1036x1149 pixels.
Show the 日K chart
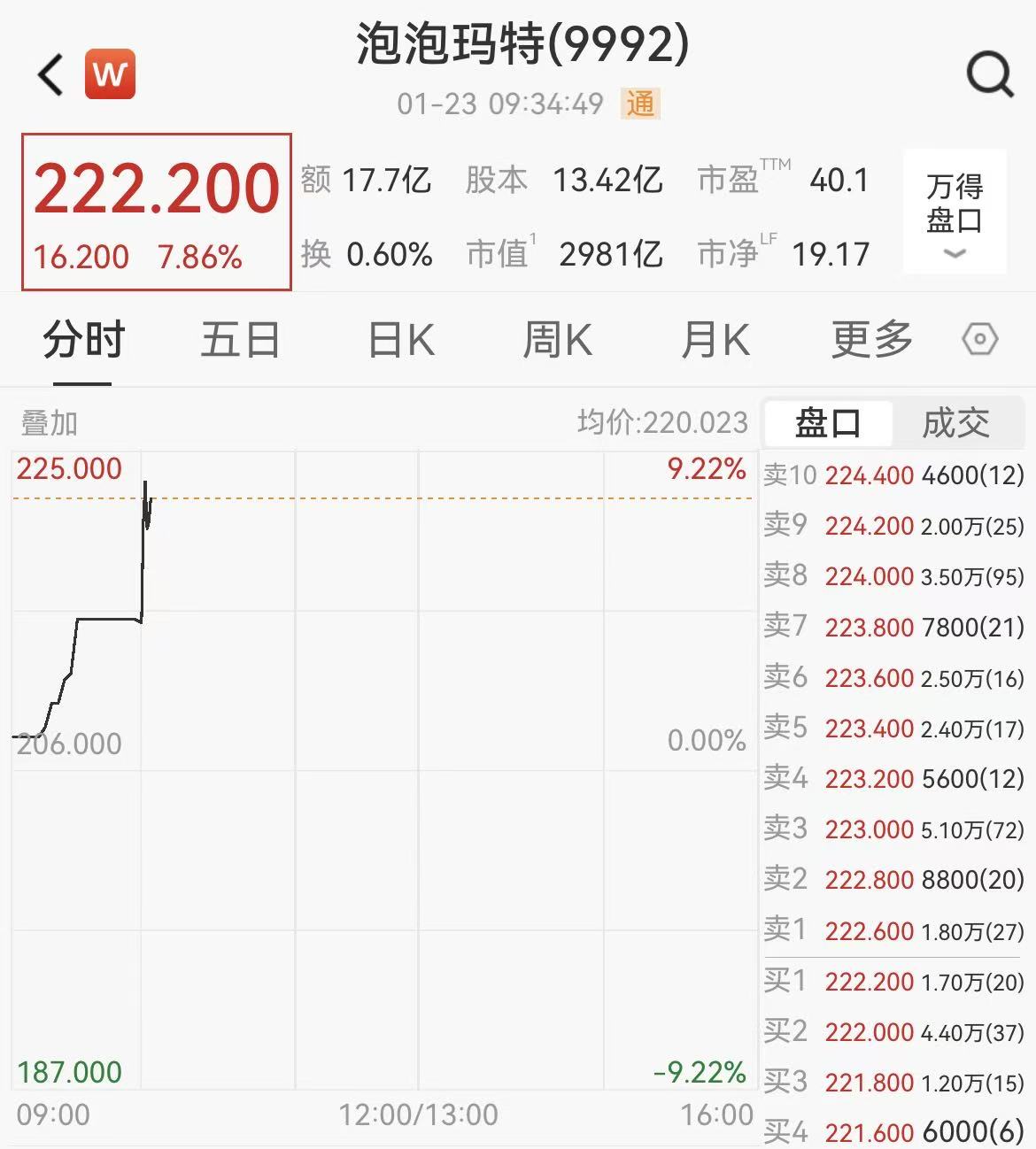pyautogui.click(x=401, y=340)
